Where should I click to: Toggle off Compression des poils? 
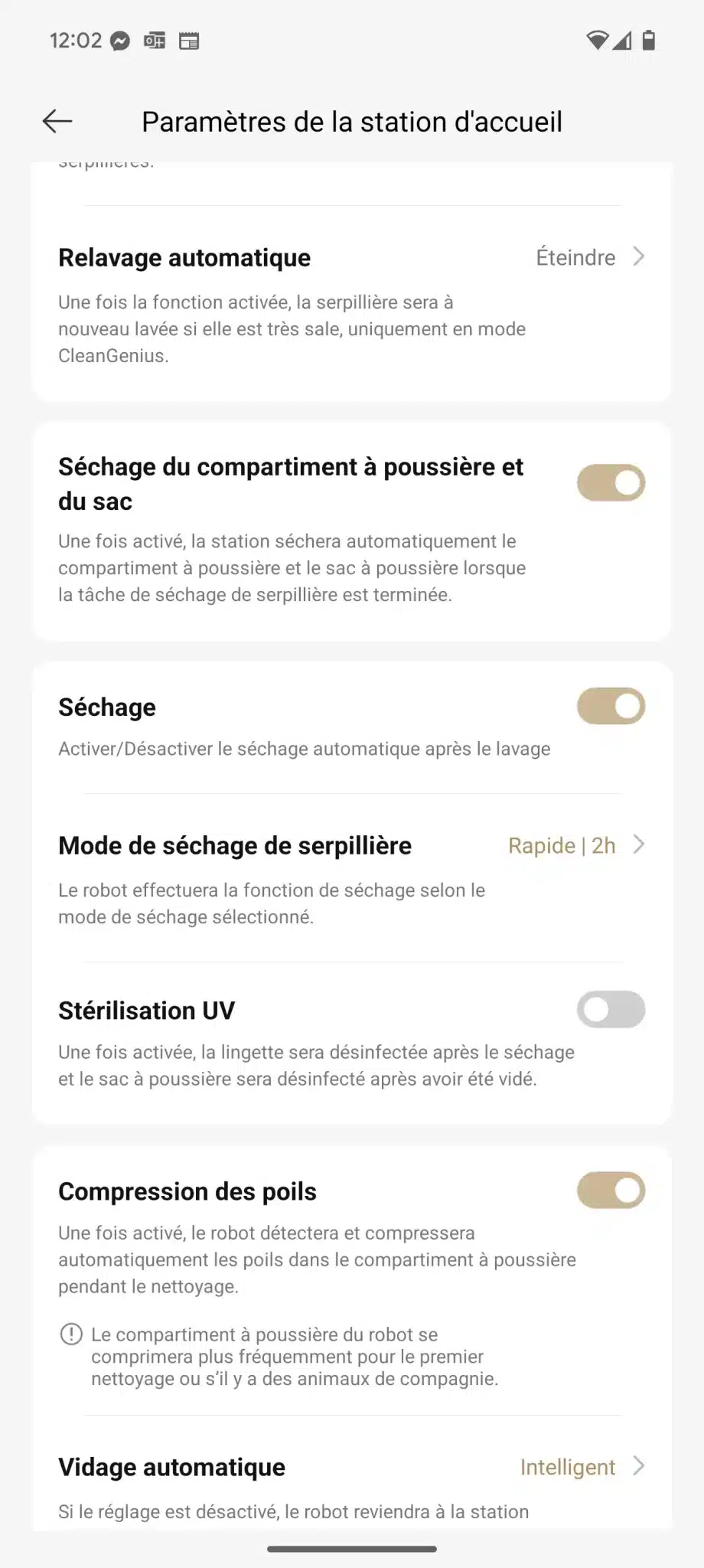point(611,1191)
